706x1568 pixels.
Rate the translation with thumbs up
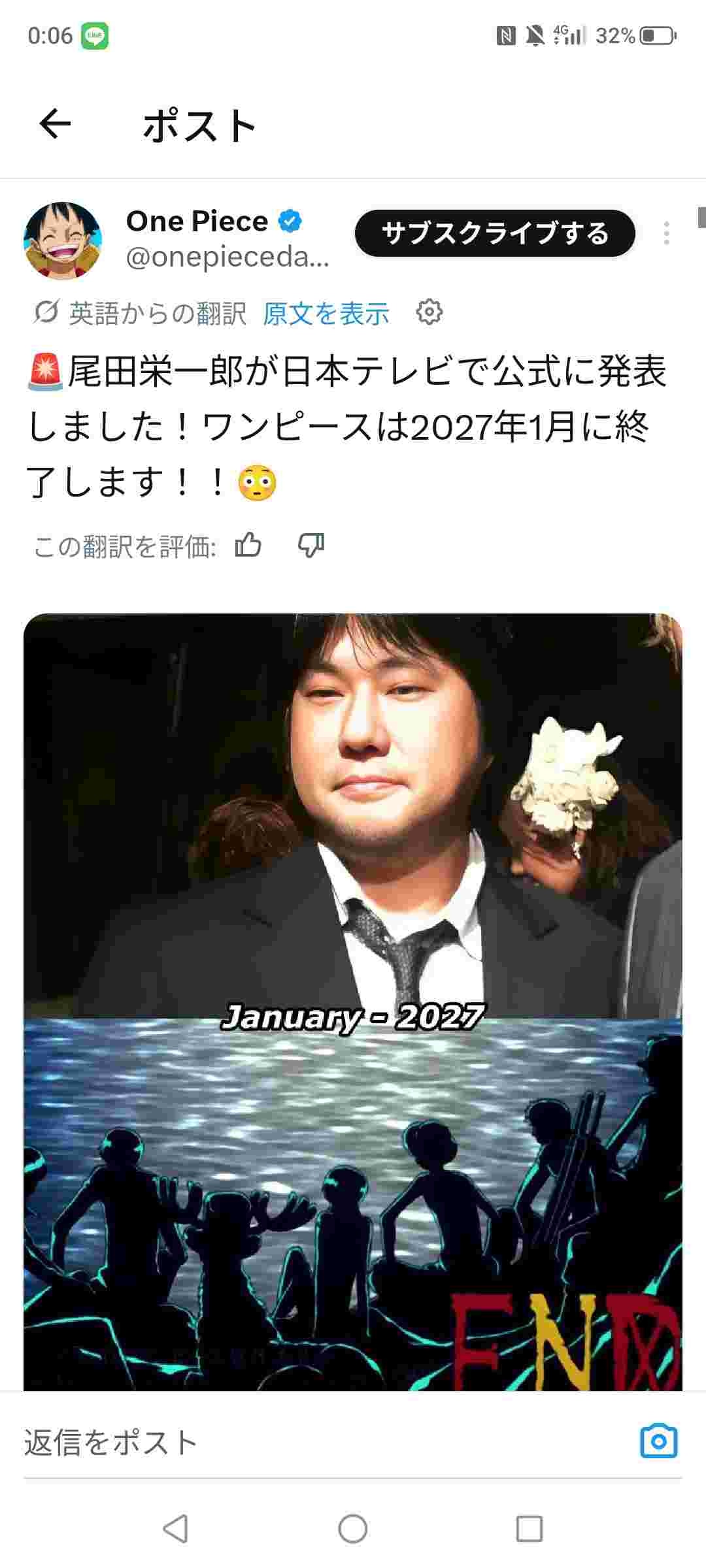[x=248, y=545]
